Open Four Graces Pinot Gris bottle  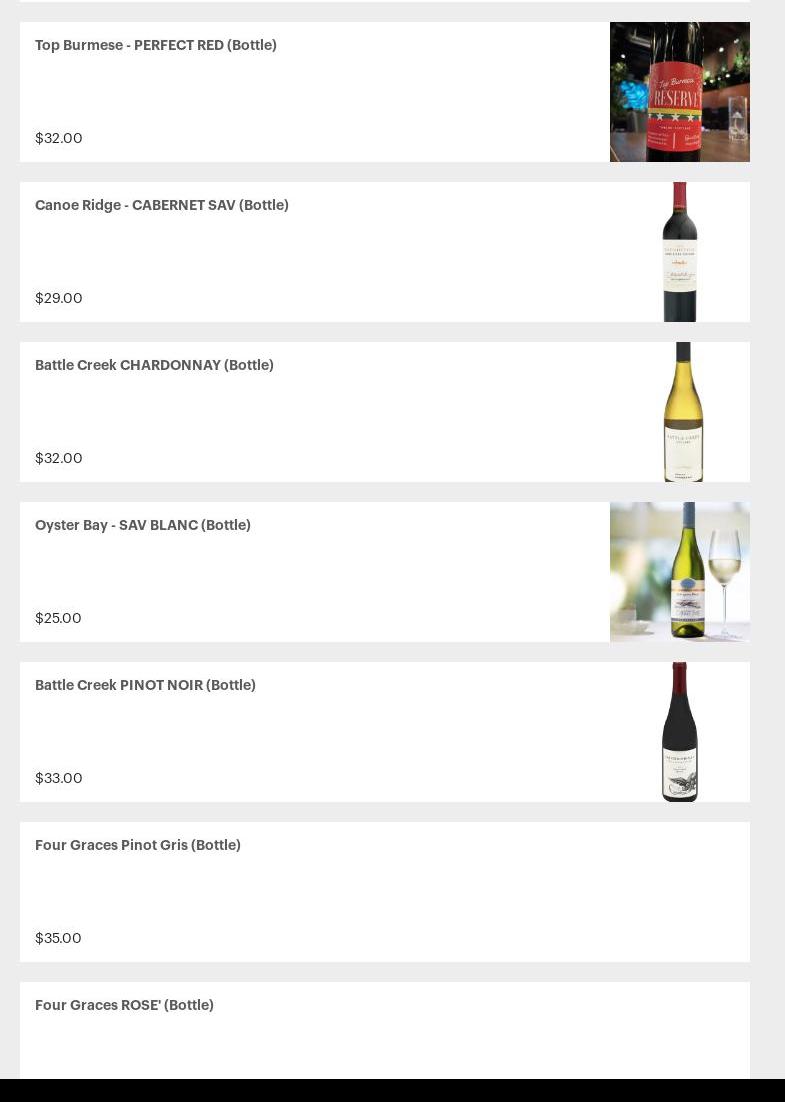point(138,846)
